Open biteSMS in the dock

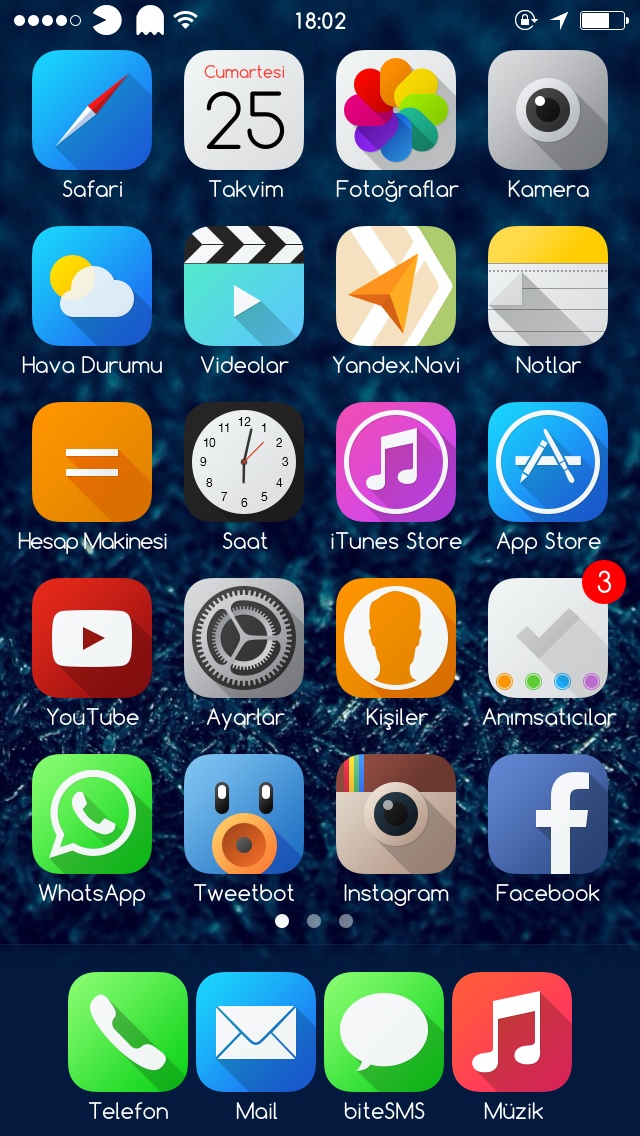384,1032
